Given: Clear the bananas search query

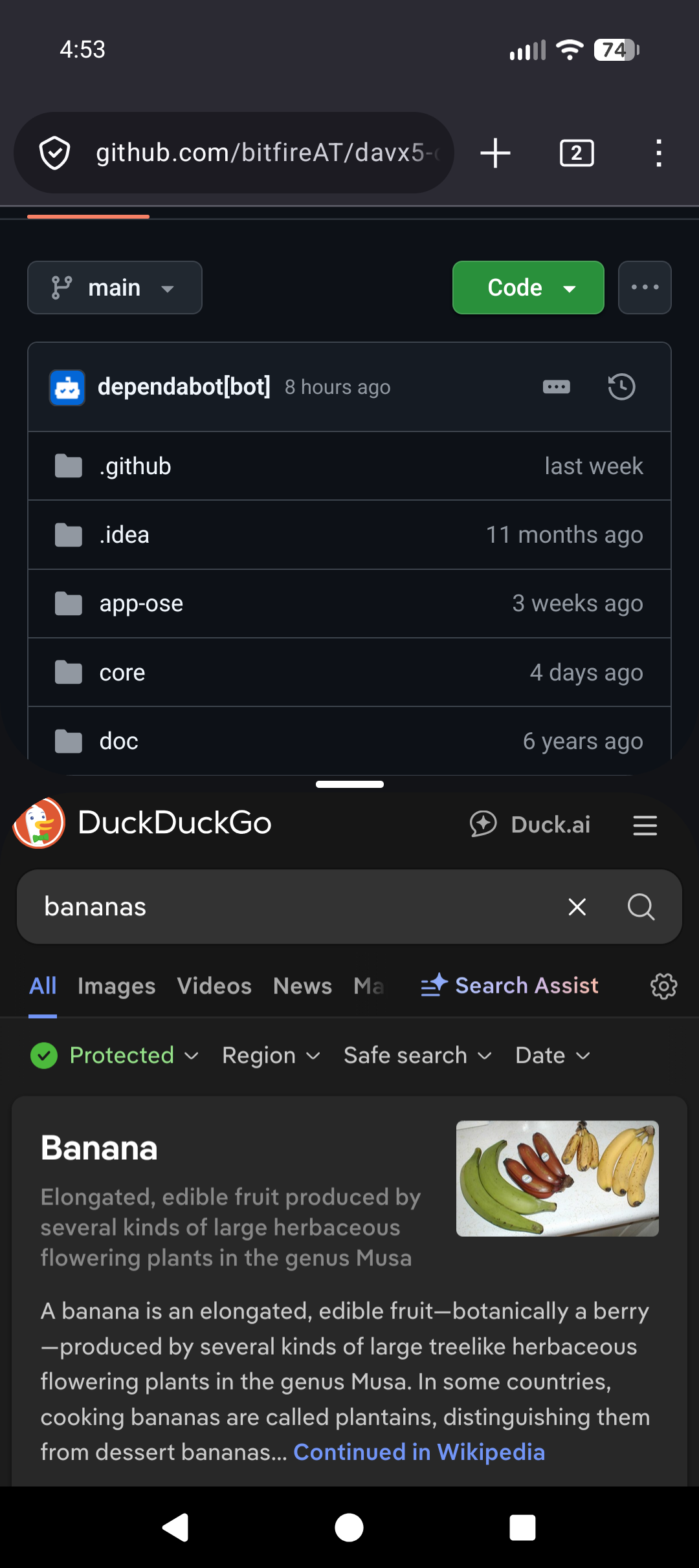Looking at the screenshot, I should tap(577, 907).
